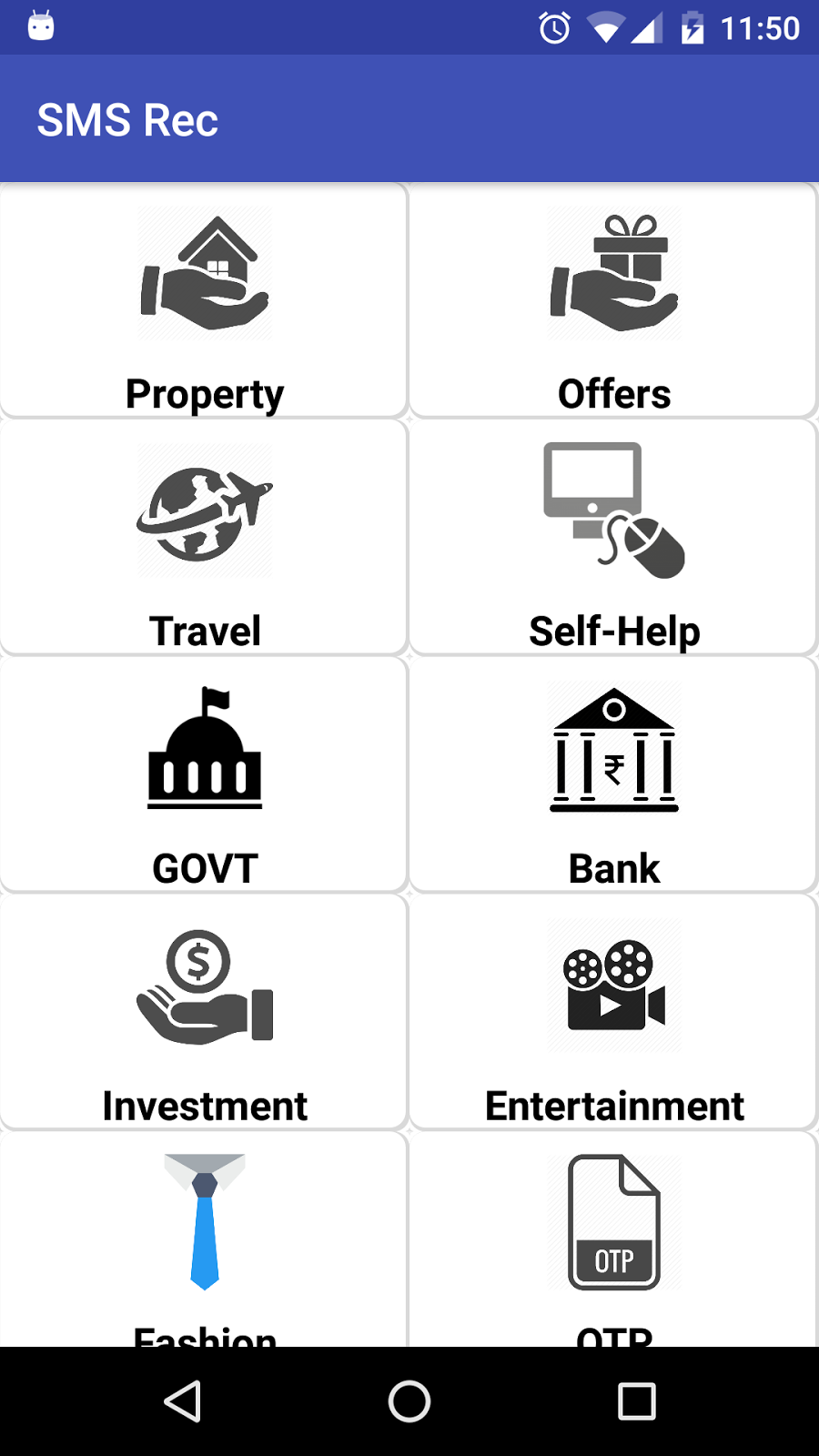Screen dimensions: 819x1456
Task: Tap the system home button
Action: tap(409, 1401)
